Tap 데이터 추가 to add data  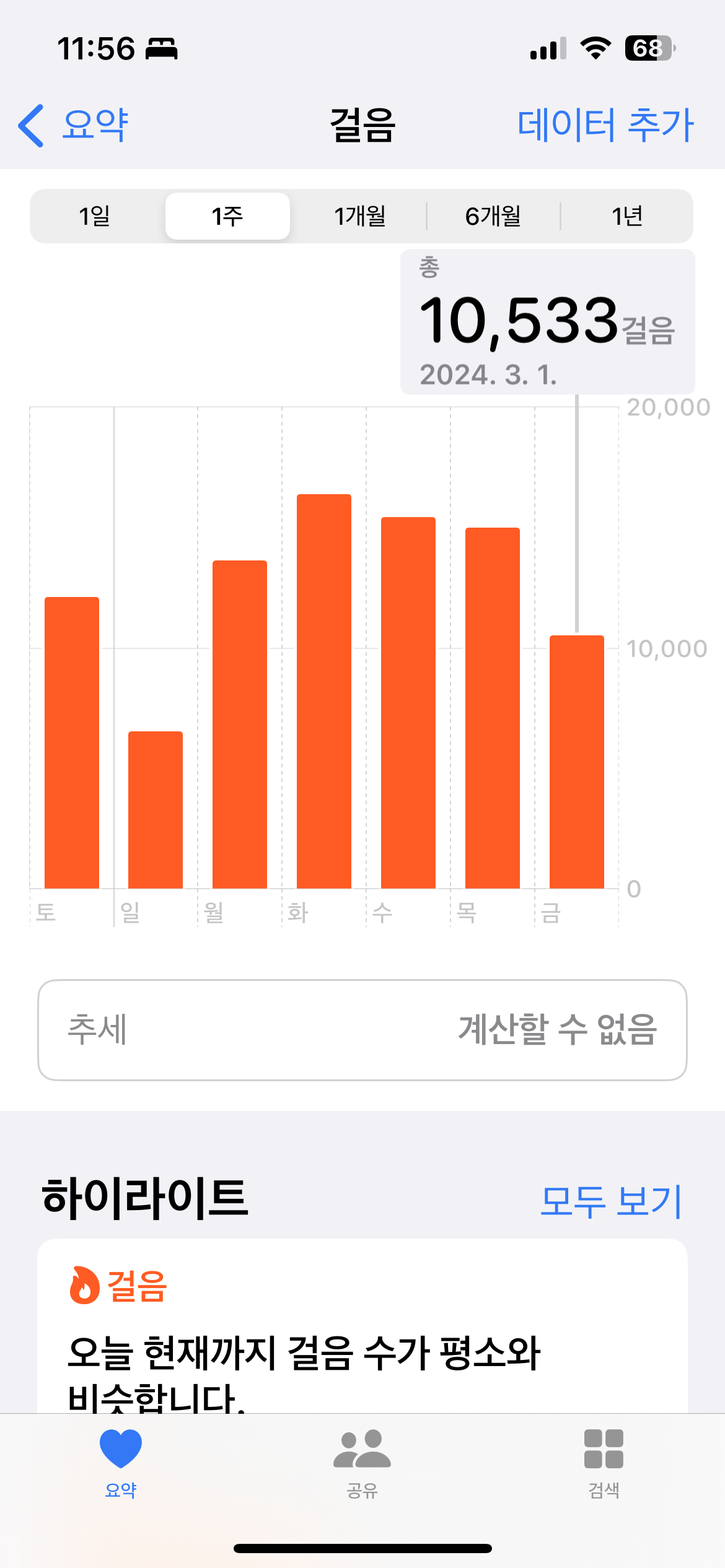(605, 125)
